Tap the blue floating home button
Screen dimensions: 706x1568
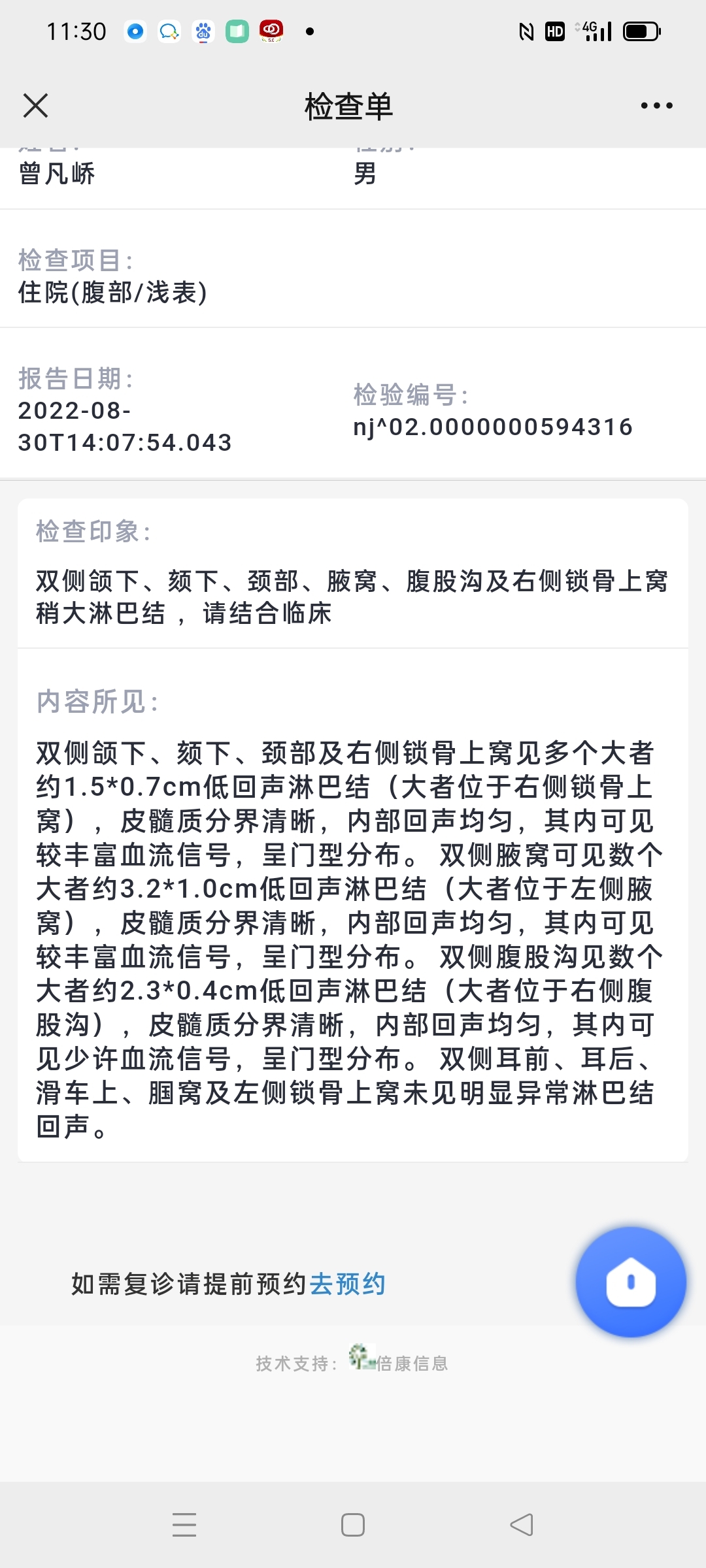point(631,1282)
